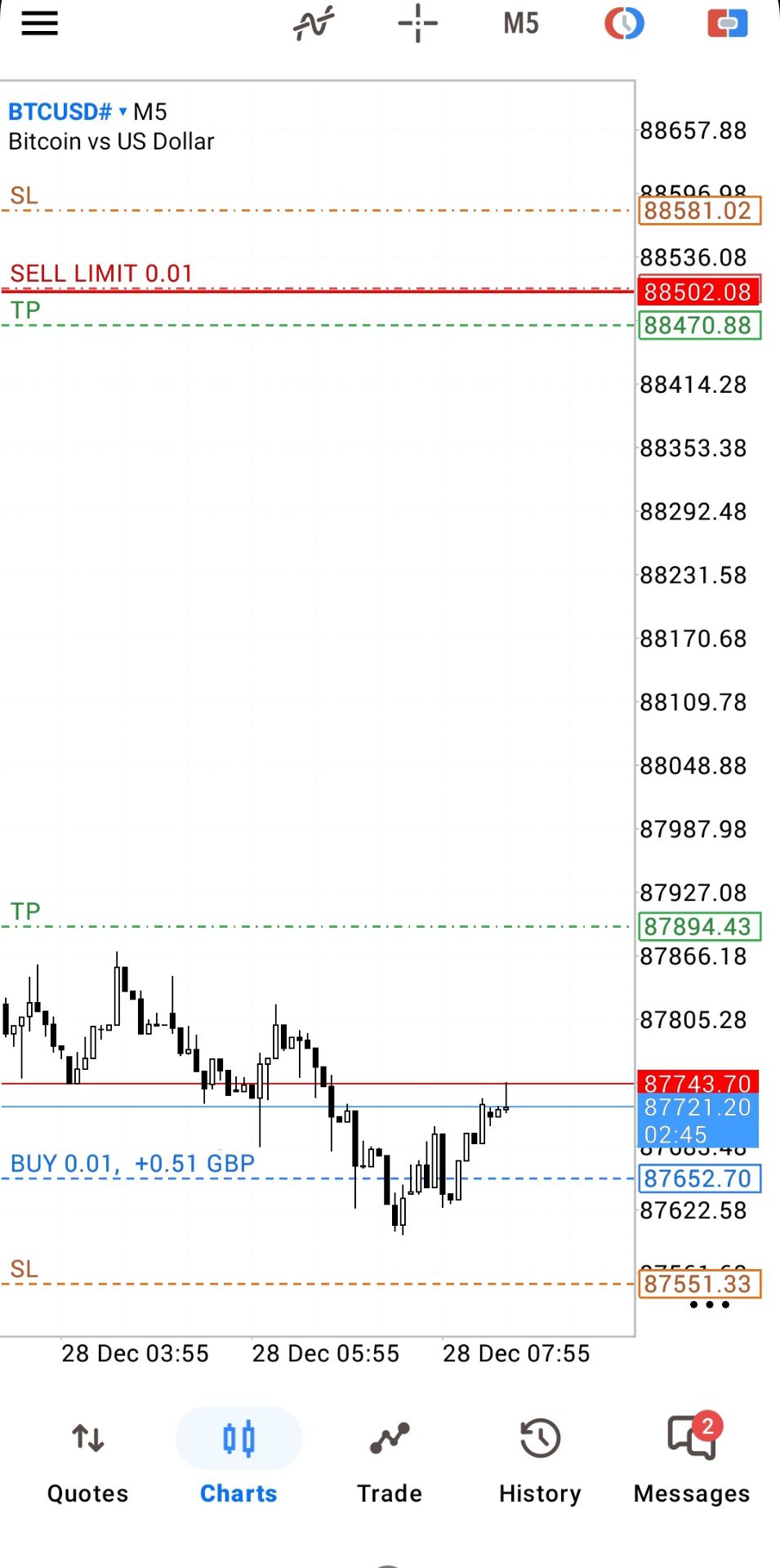
Task: Enable the crosshair cursor
Action: 418,24
